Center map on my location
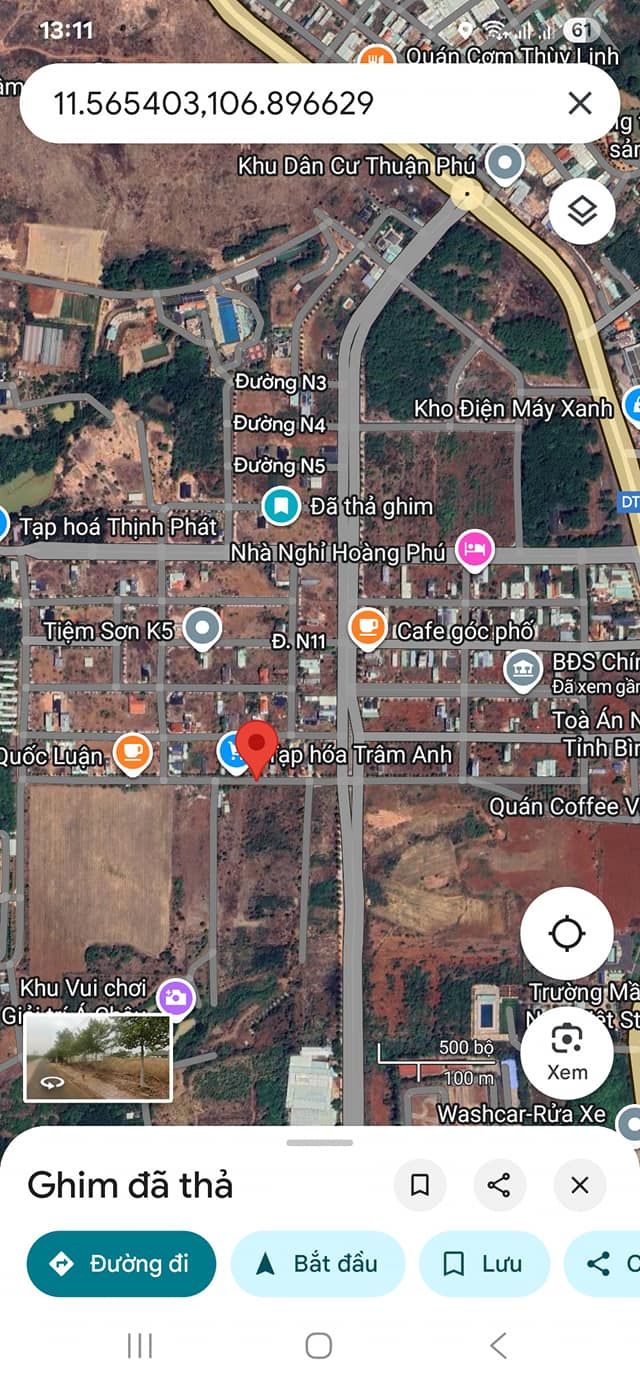 [566, 934]
